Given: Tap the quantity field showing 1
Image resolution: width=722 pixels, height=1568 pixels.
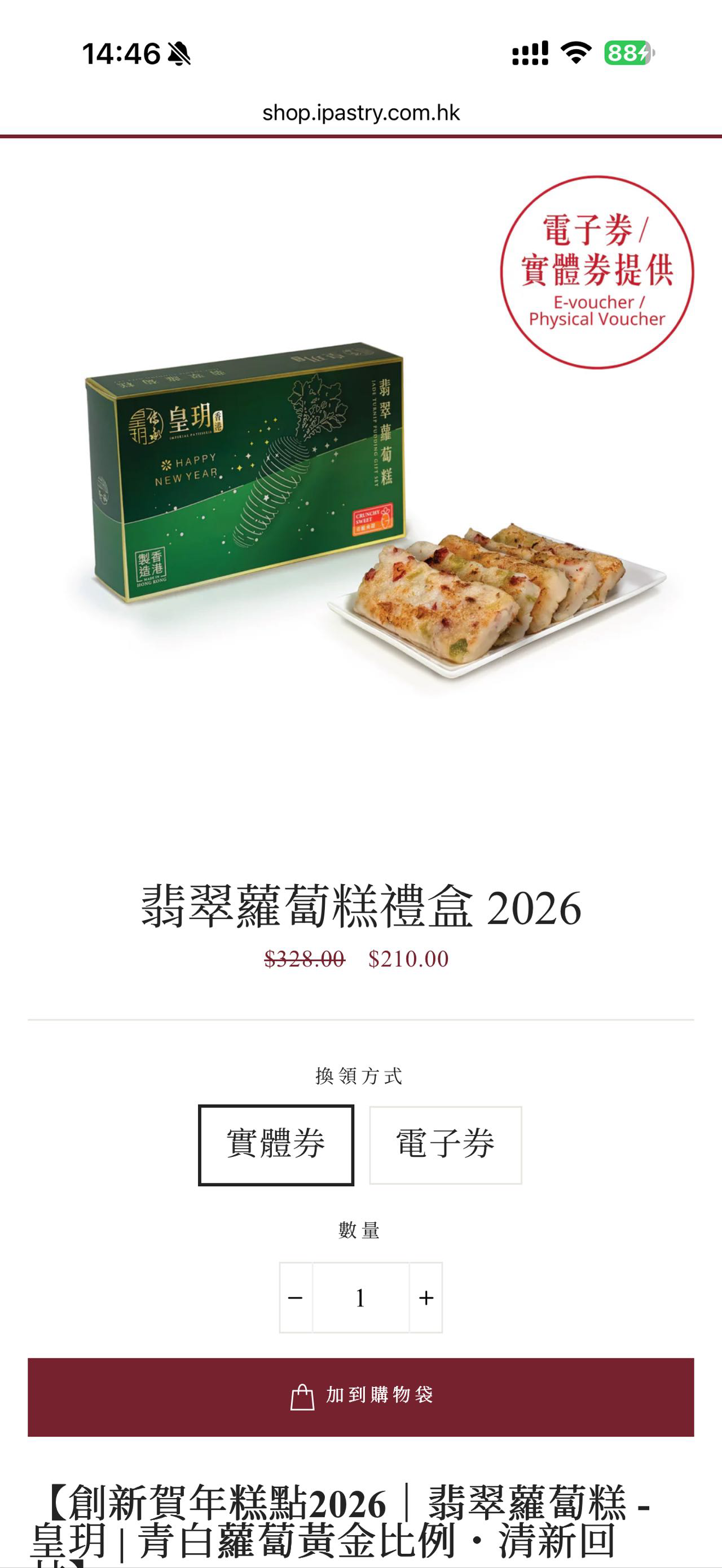Looking at the screenshot, I should 360,1297.
